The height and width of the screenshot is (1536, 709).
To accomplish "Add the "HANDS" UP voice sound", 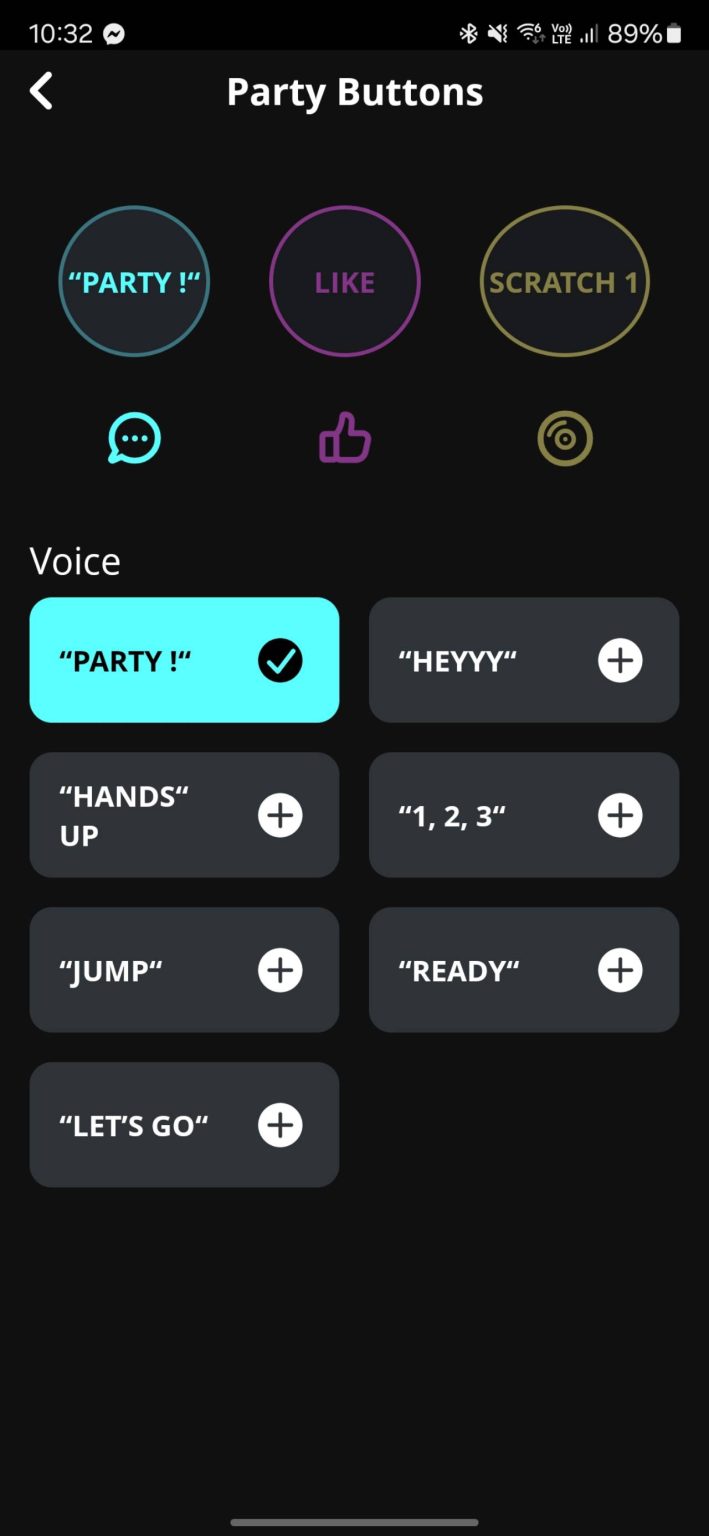I will [184, 815].
